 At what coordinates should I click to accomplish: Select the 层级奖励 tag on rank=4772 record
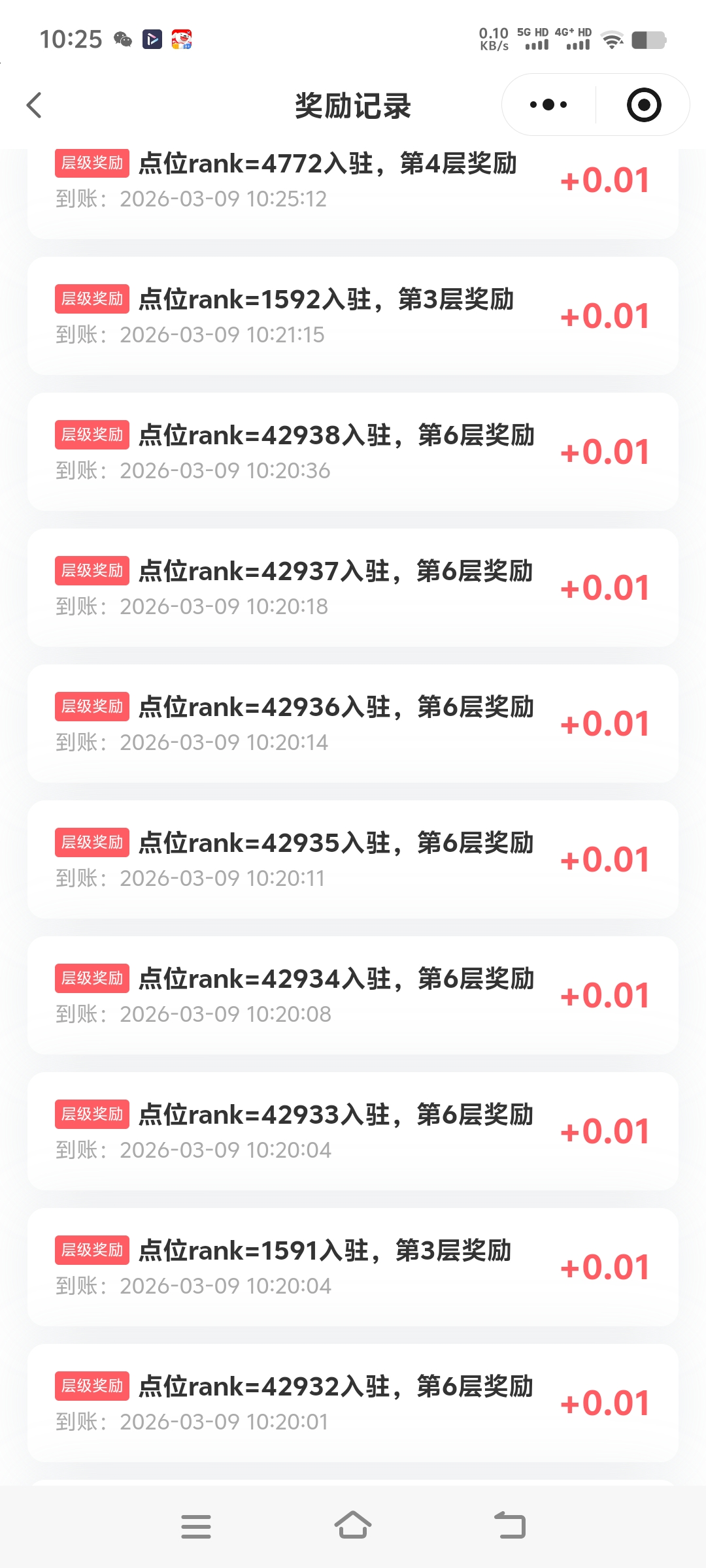pyautogui.click(x=91, y=163)
